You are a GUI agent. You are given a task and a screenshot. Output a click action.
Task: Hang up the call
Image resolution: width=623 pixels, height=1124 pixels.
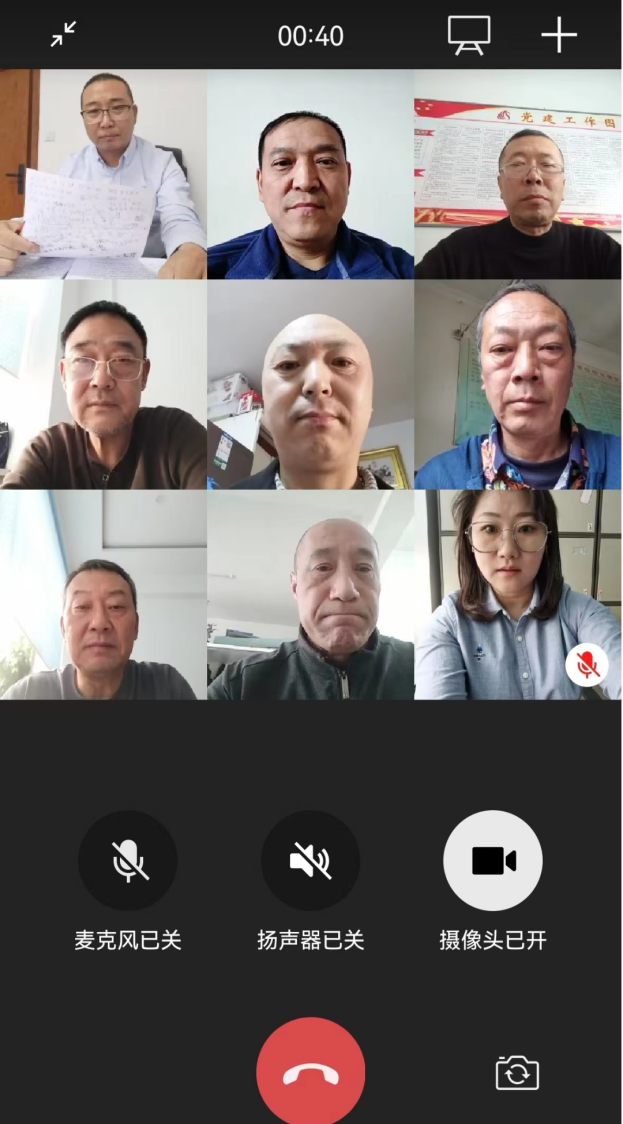(x=310, y=1072)
